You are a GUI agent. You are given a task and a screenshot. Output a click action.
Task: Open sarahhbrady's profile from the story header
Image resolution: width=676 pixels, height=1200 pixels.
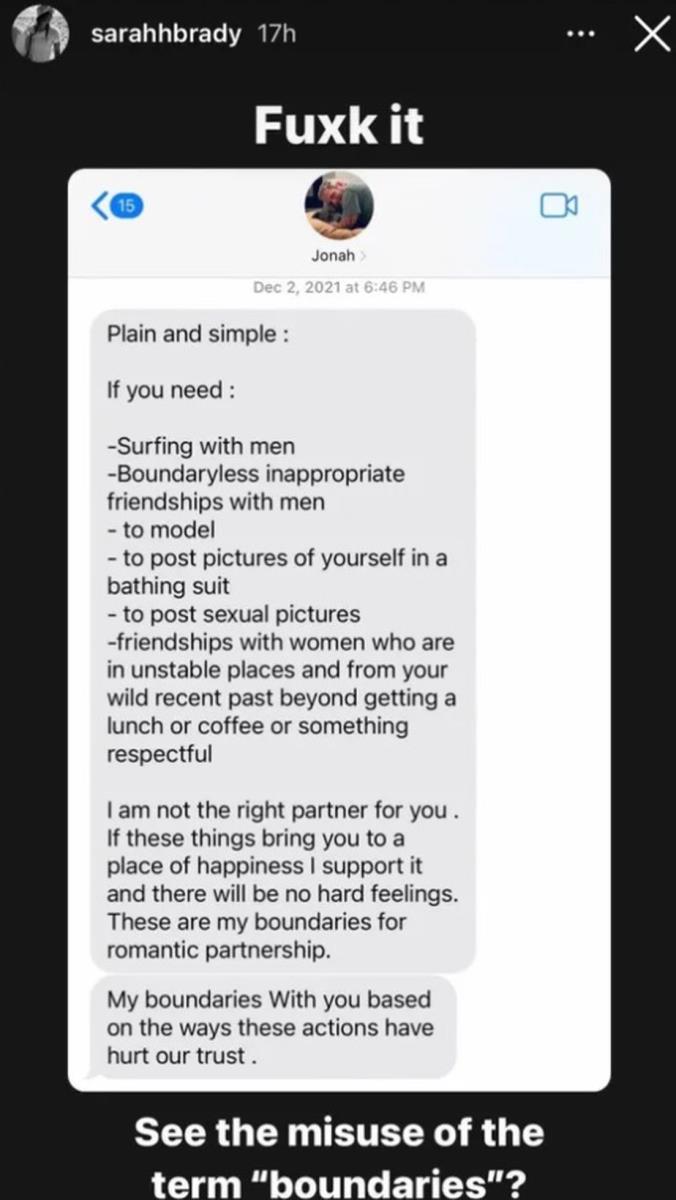coord(165,34)
